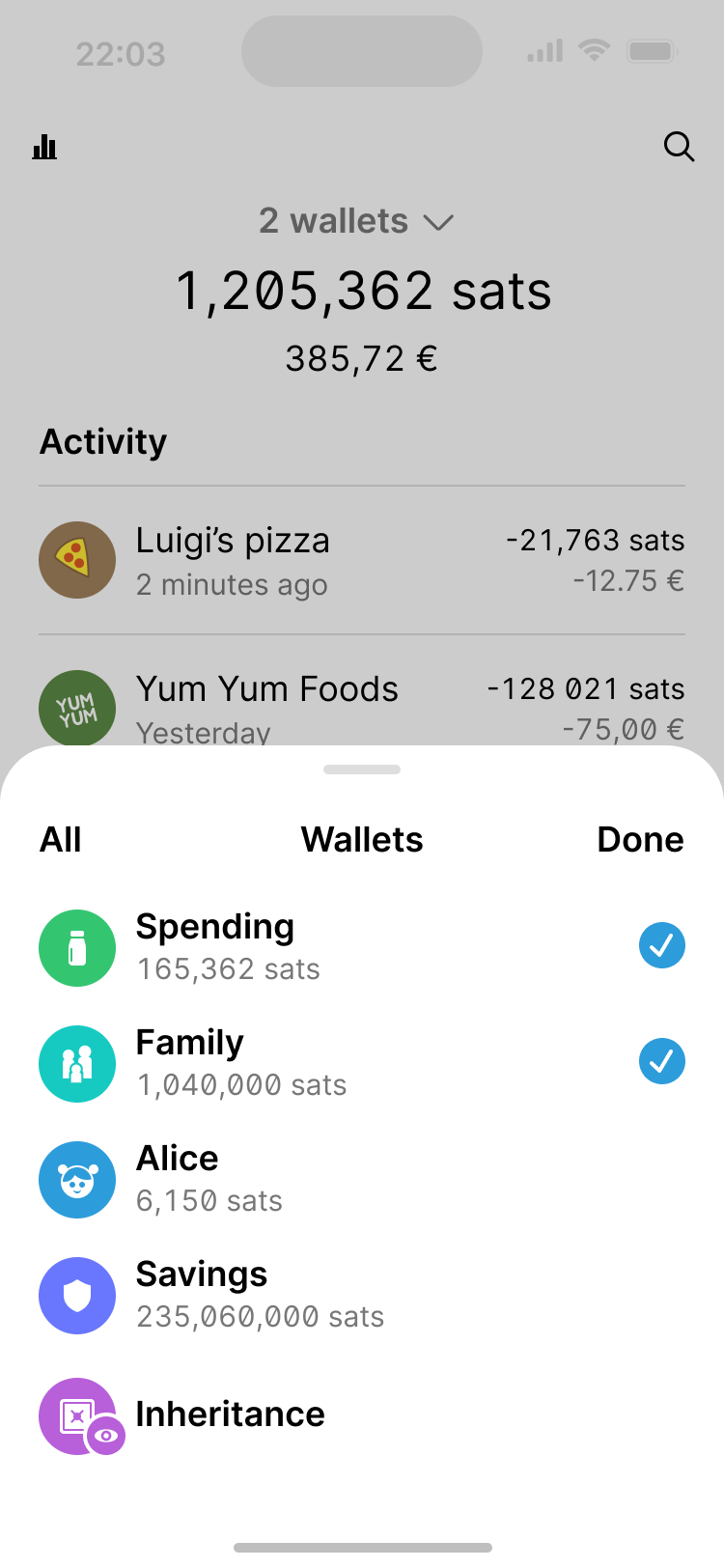Deselect the Family wallet
This screenshot has height=1568, width=724.
(661, 1061)
